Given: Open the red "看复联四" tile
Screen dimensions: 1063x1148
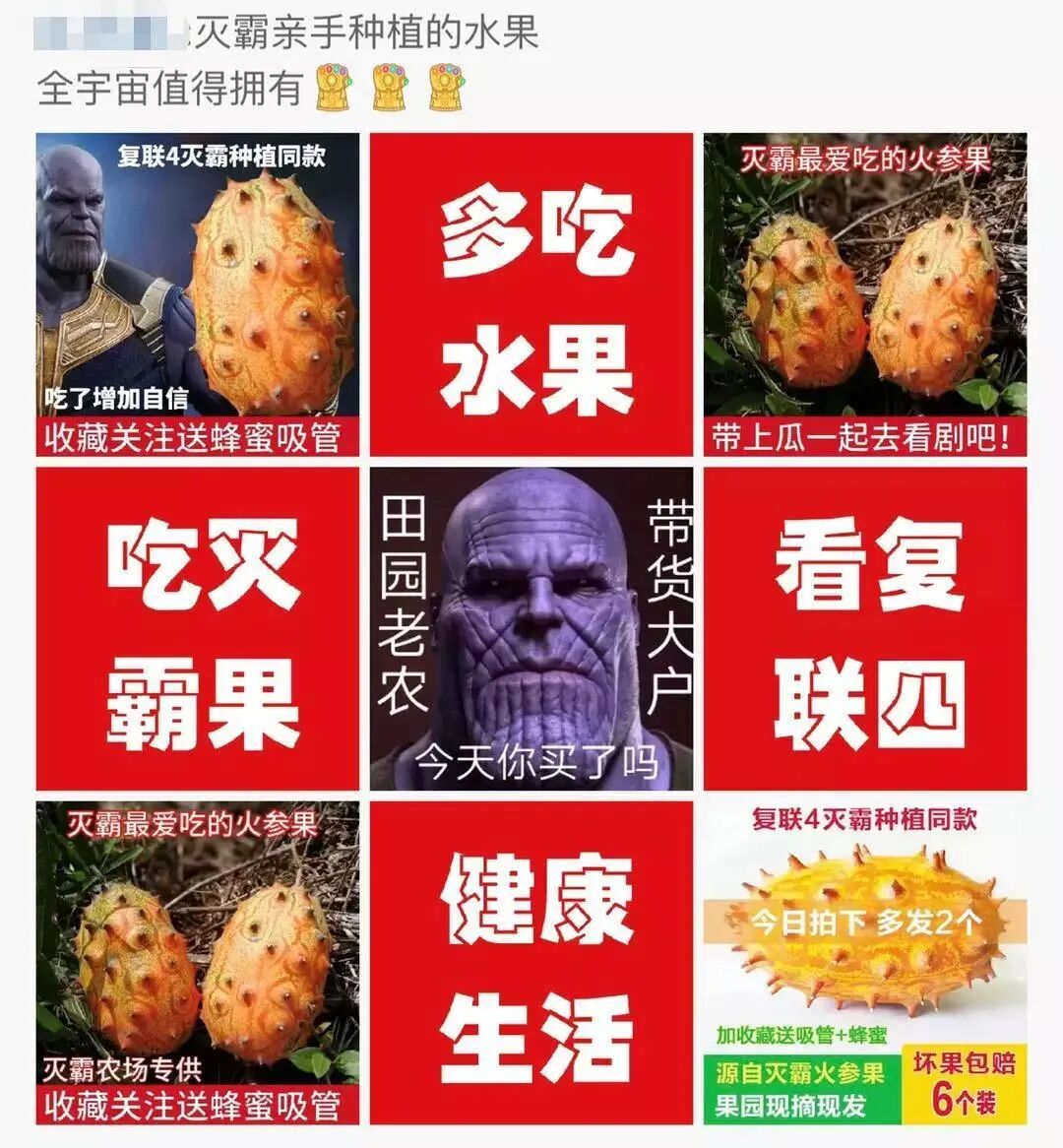Looking at the screenshot, I should click(865, 629).
